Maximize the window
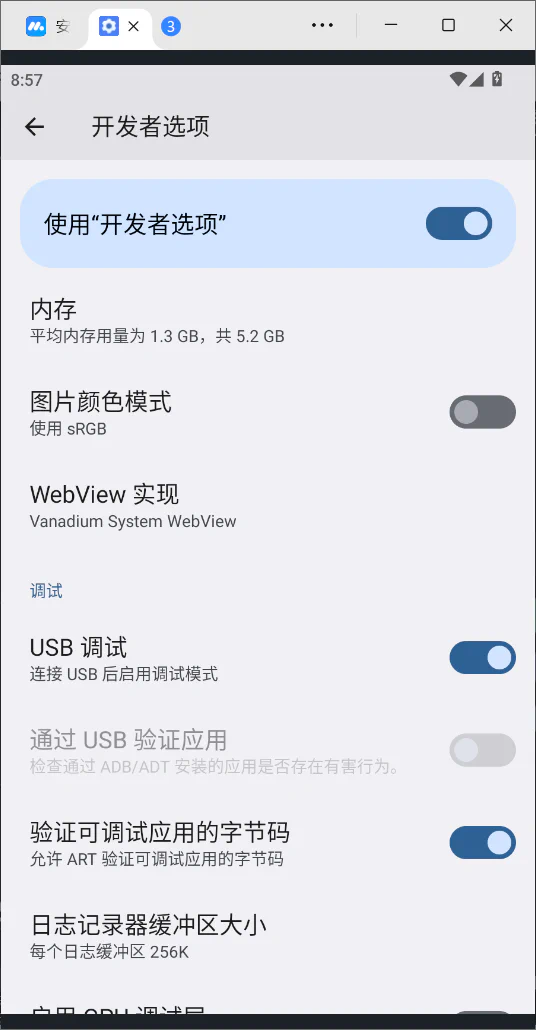 click(x=448, y=26)
